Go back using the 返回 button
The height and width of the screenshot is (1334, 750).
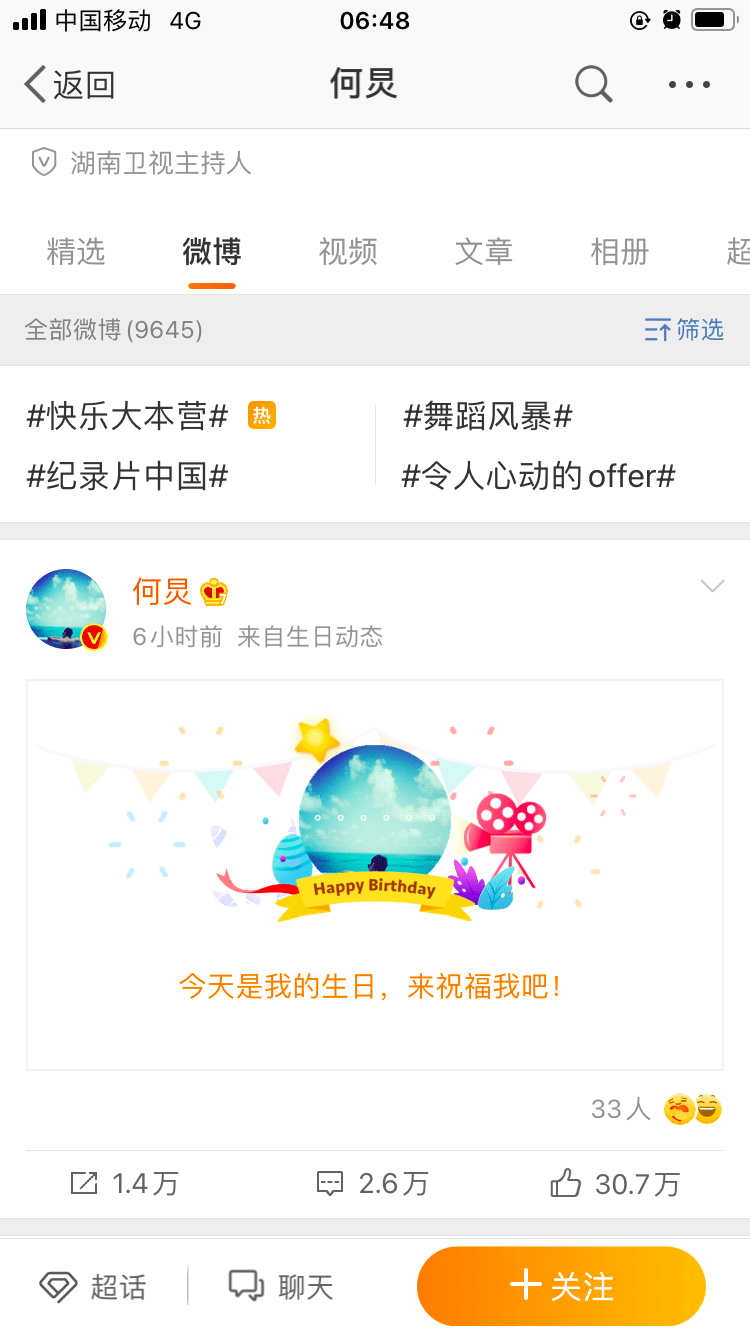point(69,85)
